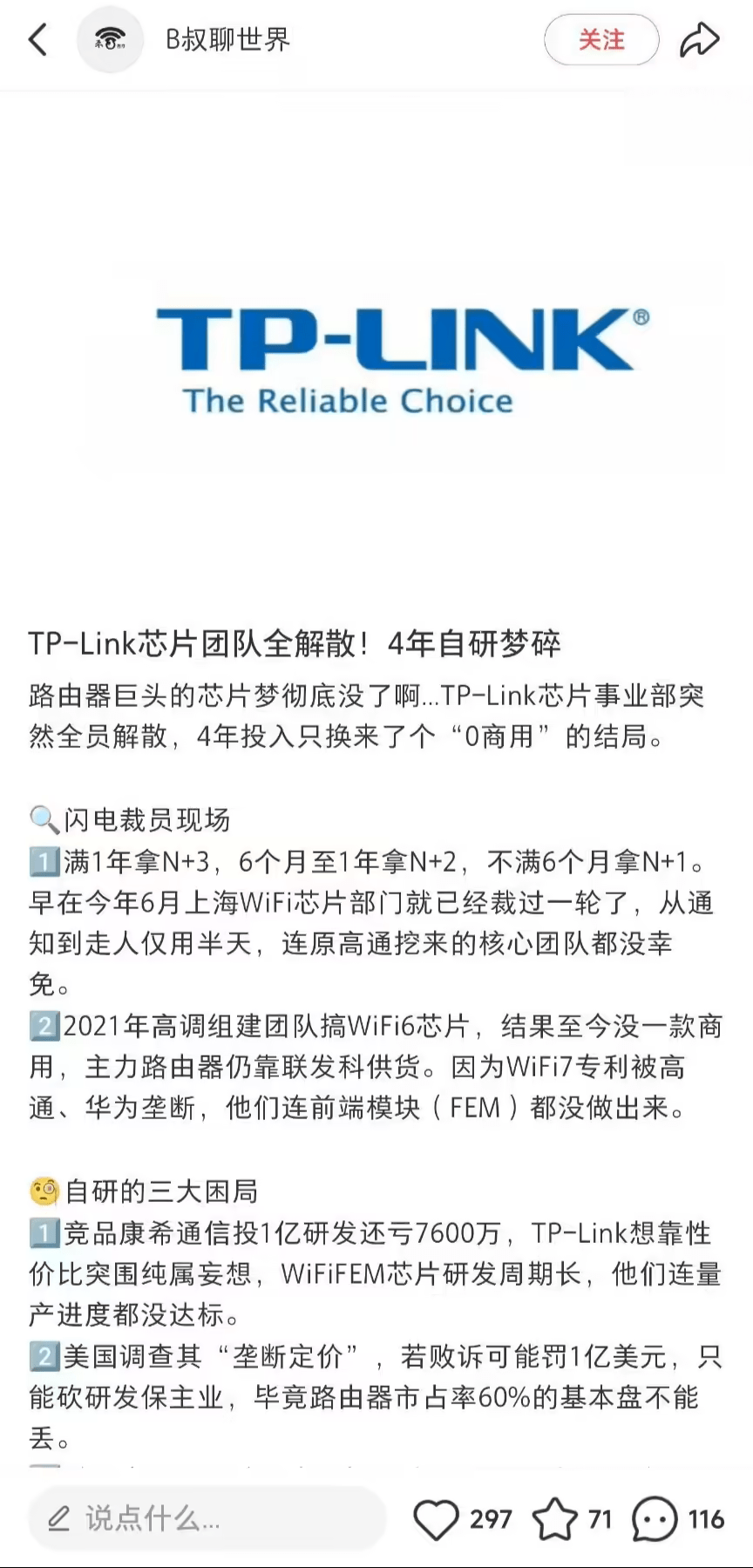Like this post
Viewport: 753px width, 1568px height.
click(x=436, y=1519)
